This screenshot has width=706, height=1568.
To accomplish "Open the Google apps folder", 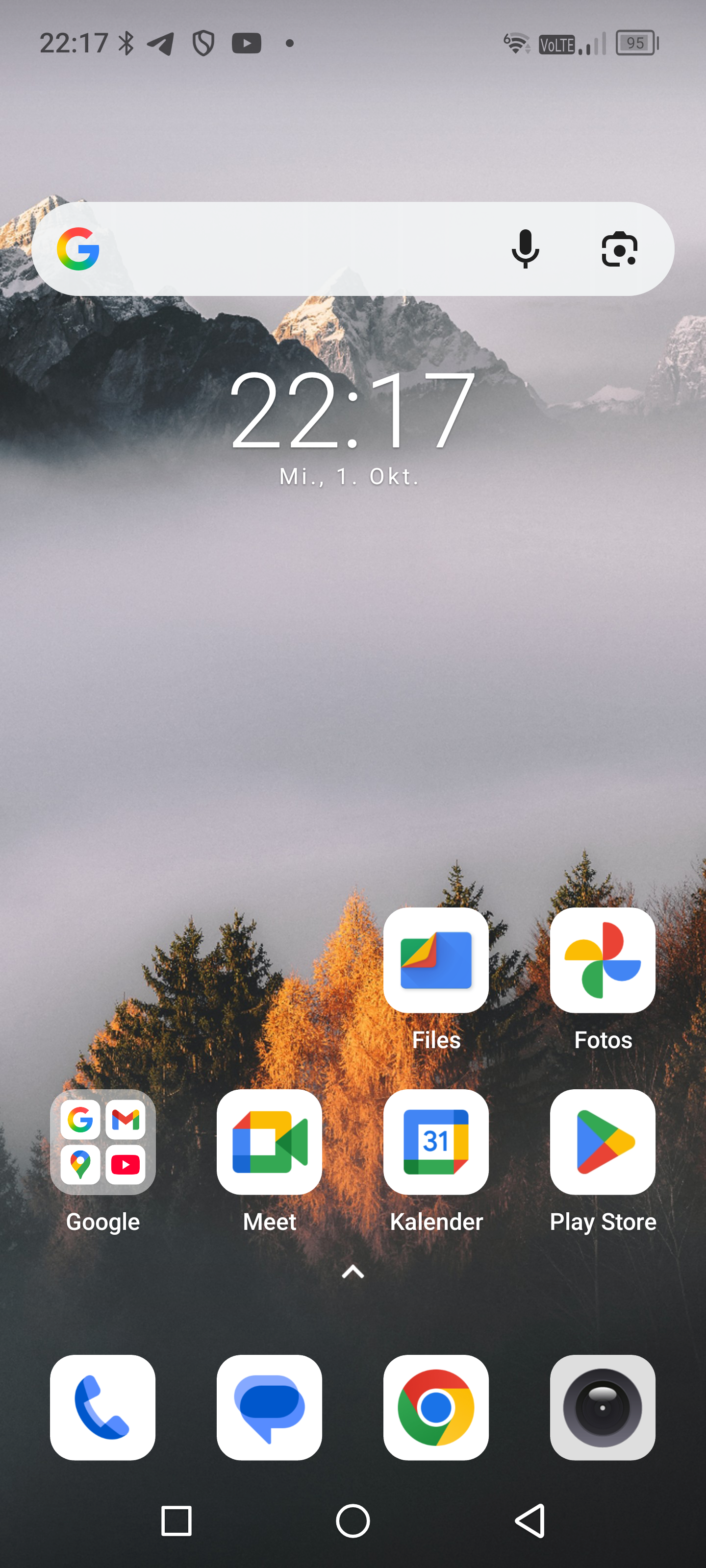I will point(102,1142).
